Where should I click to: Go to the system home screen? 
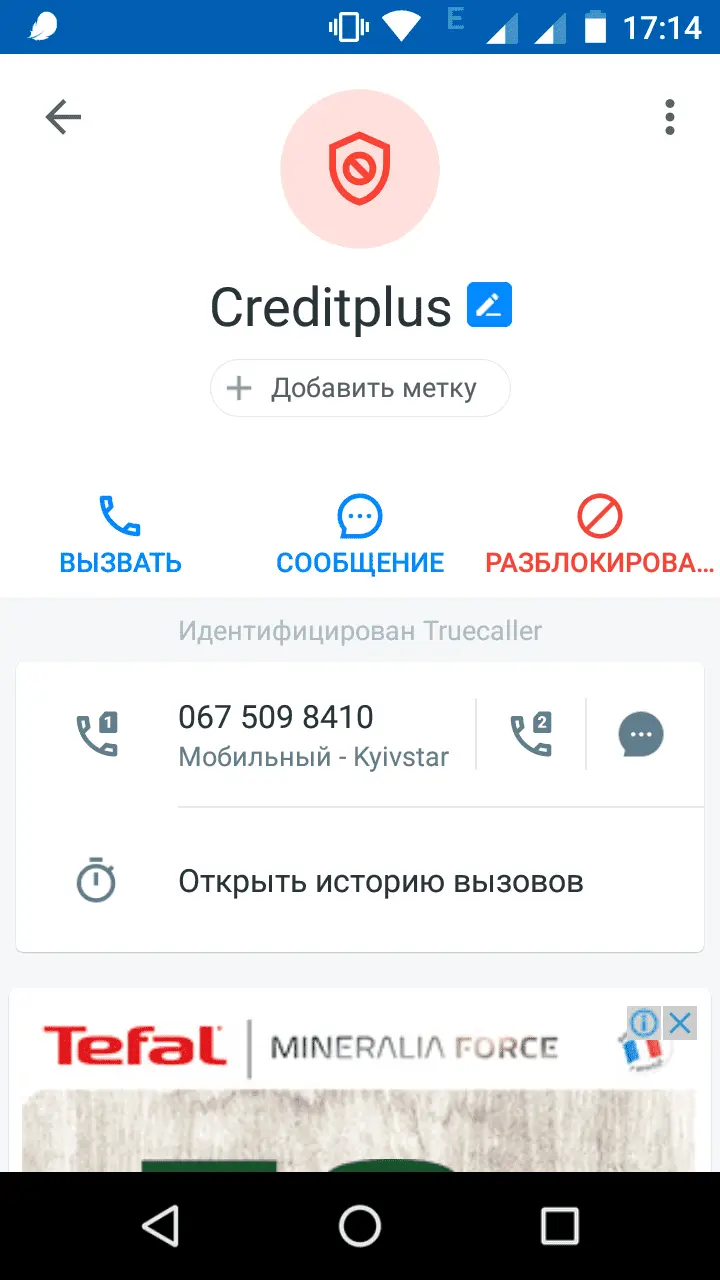[360, 1224]
